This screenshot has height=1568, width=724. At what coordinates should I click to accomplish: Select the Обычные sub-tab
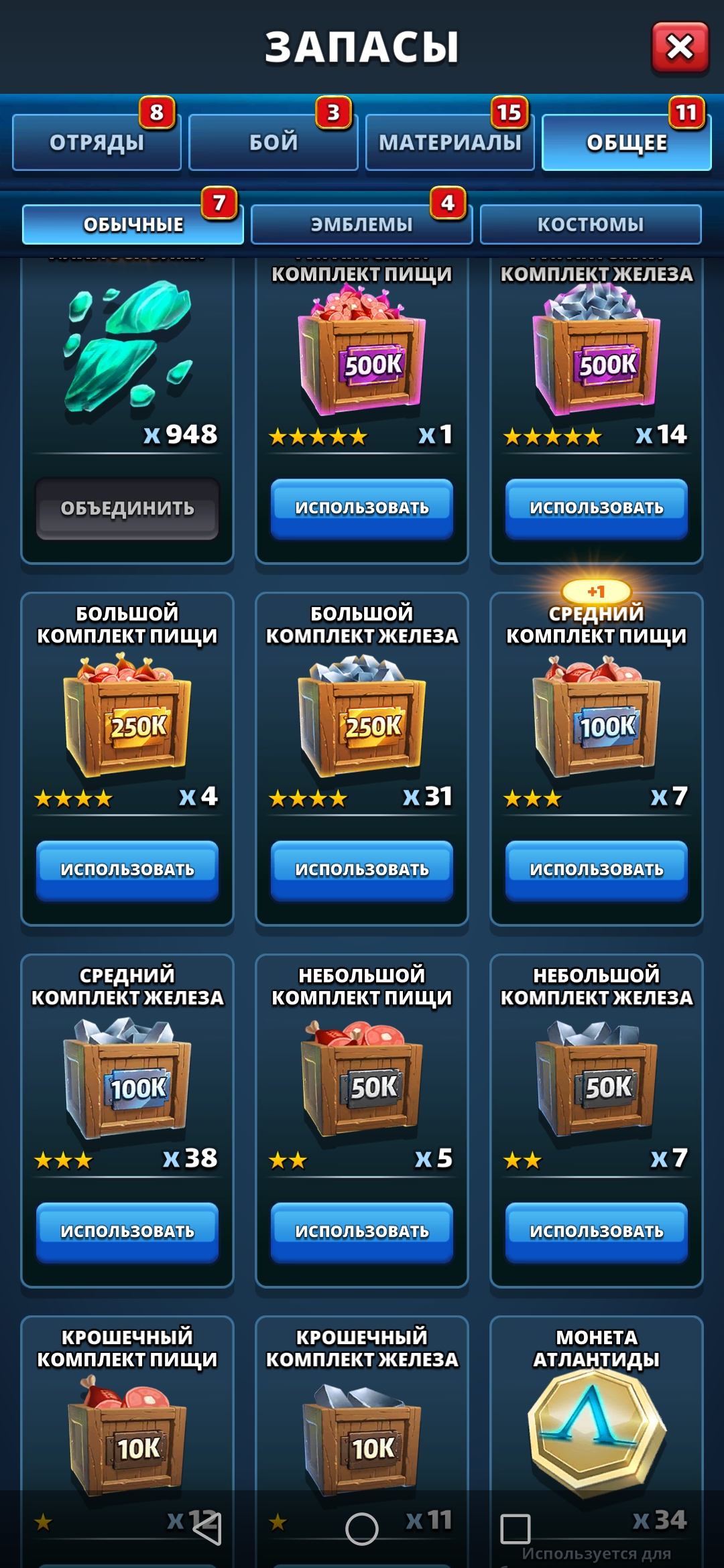coord(133,224)
